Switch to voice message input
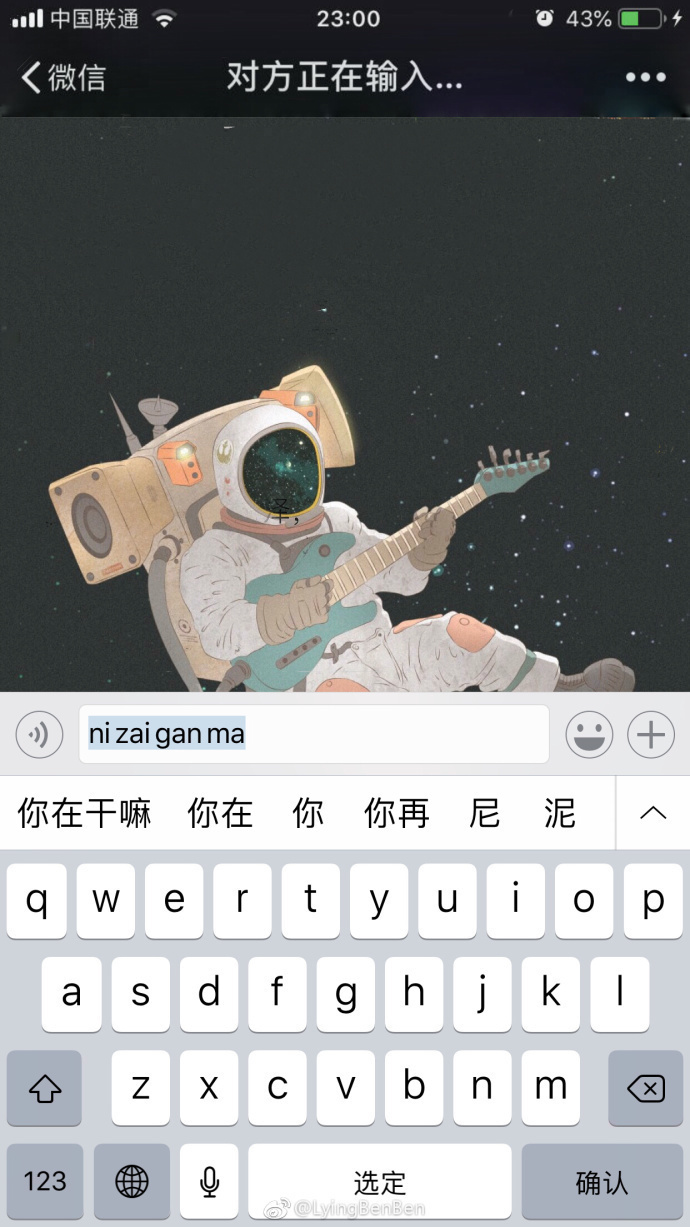Screen dimensions: 690x1227 point(39,736)
